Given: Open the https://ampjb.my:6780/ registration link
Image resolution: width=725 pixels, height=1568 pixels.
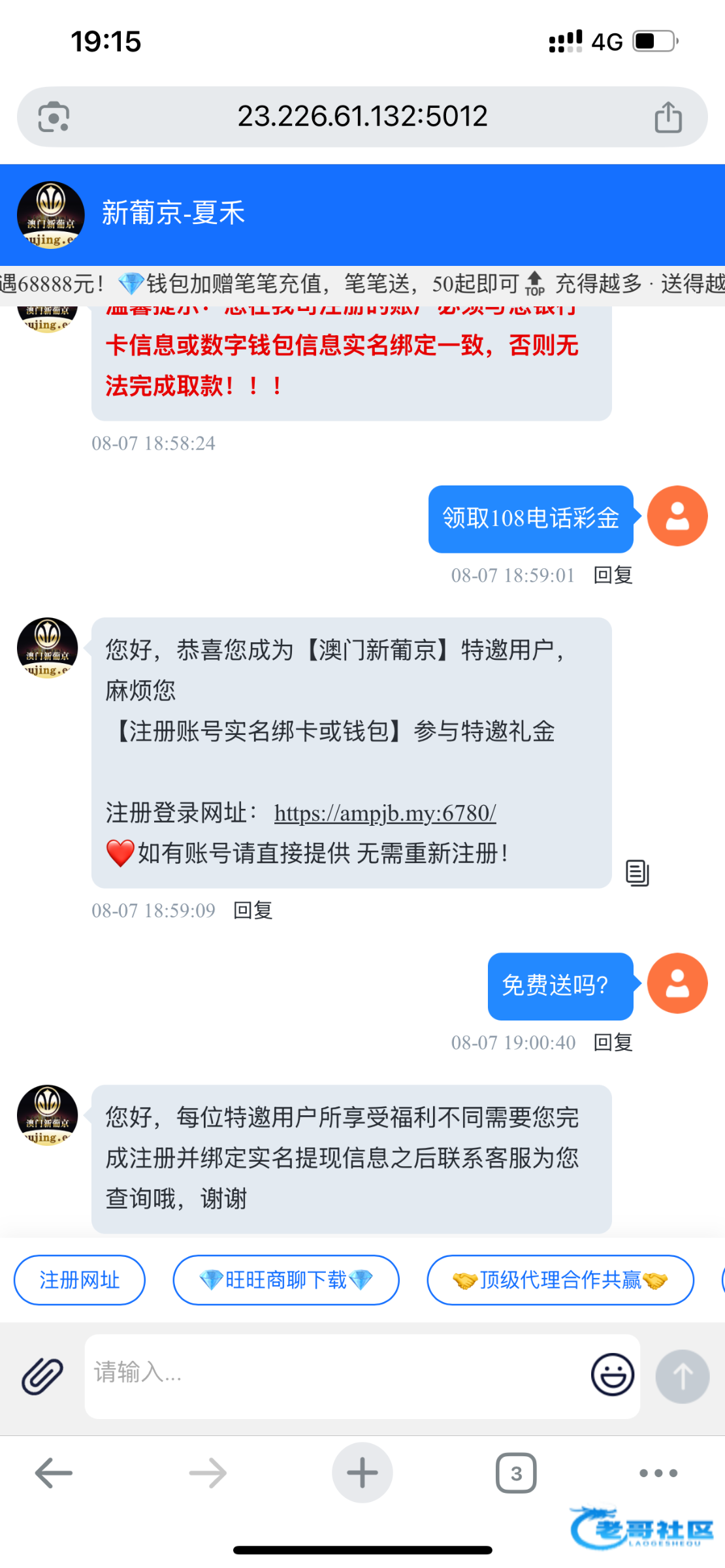Looking at the screenshot, I should pos(385,813).
